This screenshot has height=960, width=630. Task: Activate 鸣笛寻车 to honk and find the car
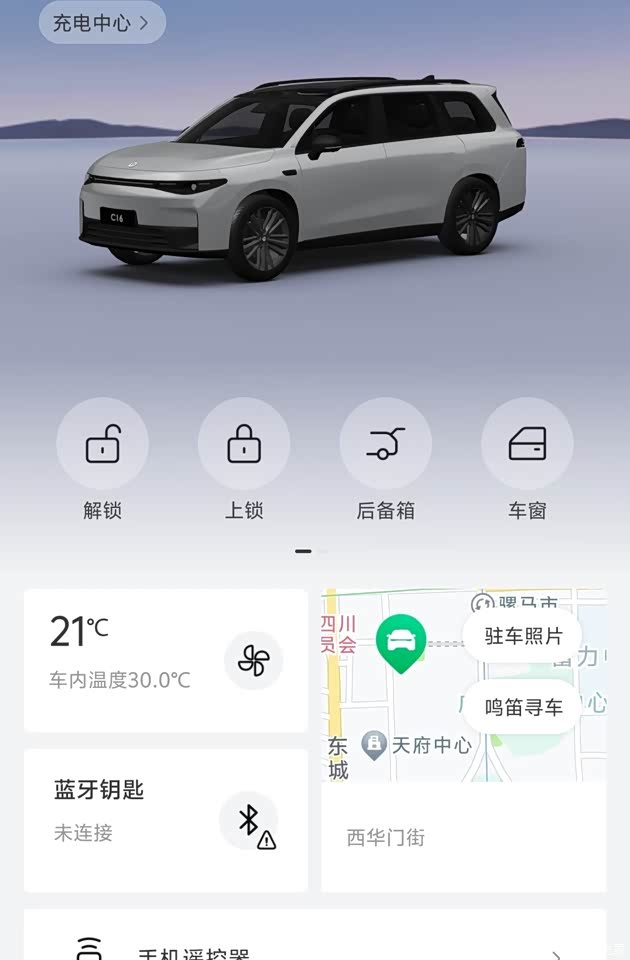tap(523, 707)
